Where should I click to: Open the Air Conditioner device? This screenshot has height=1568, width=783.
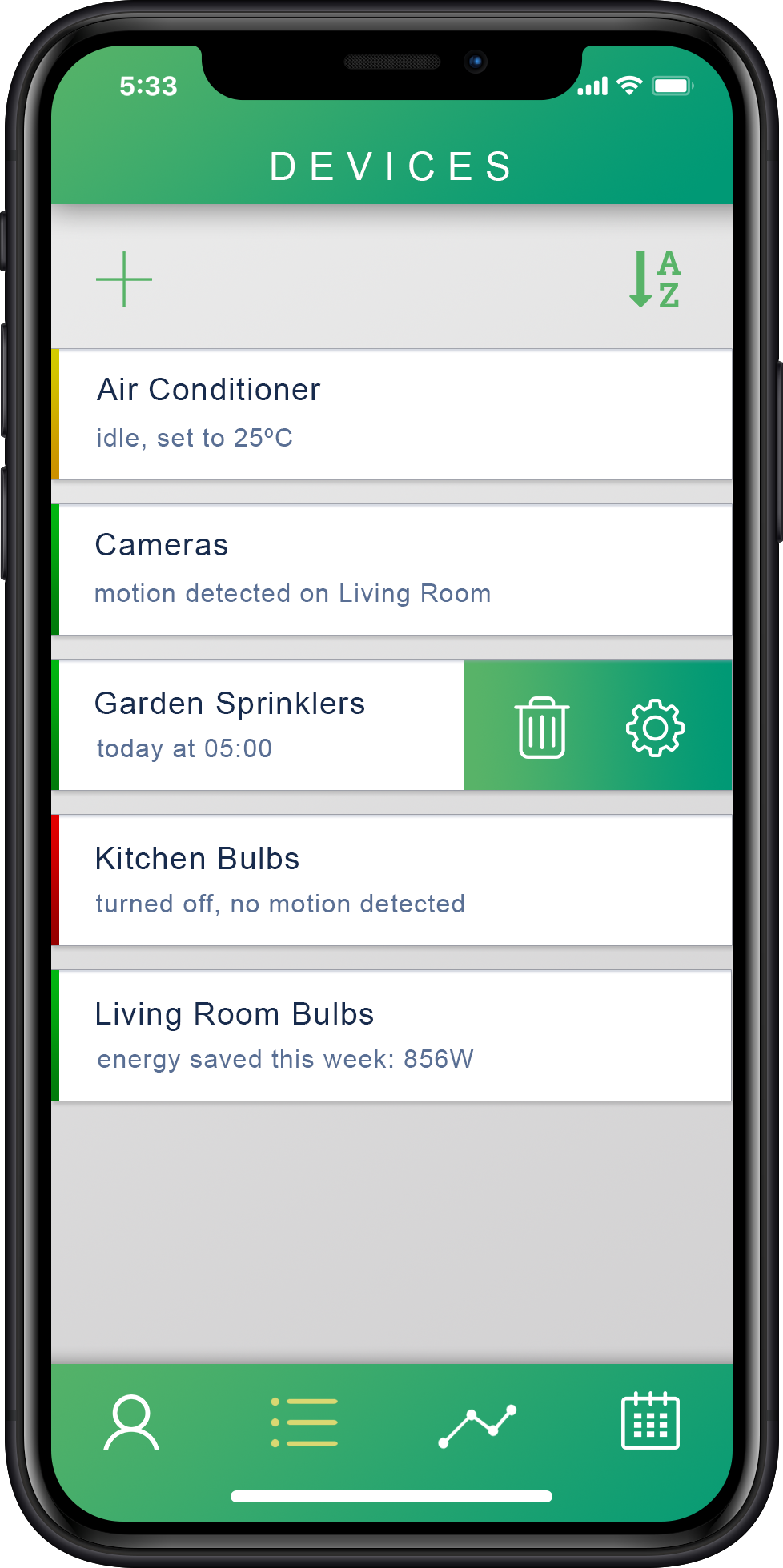391,415
